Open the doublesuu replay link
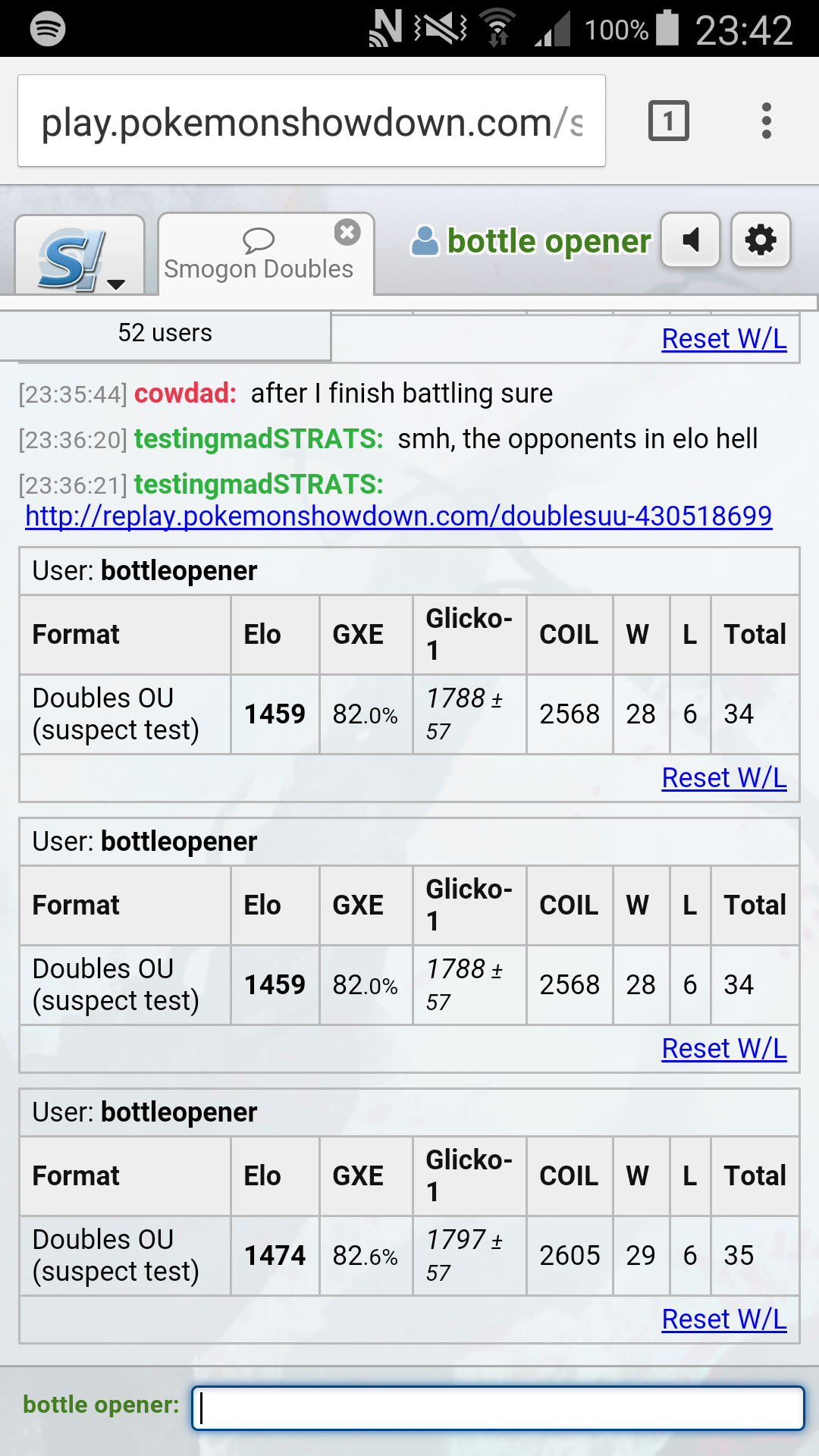Viewport: 819px width, 1456px height. pyautogui.click(x=397, y=518)
